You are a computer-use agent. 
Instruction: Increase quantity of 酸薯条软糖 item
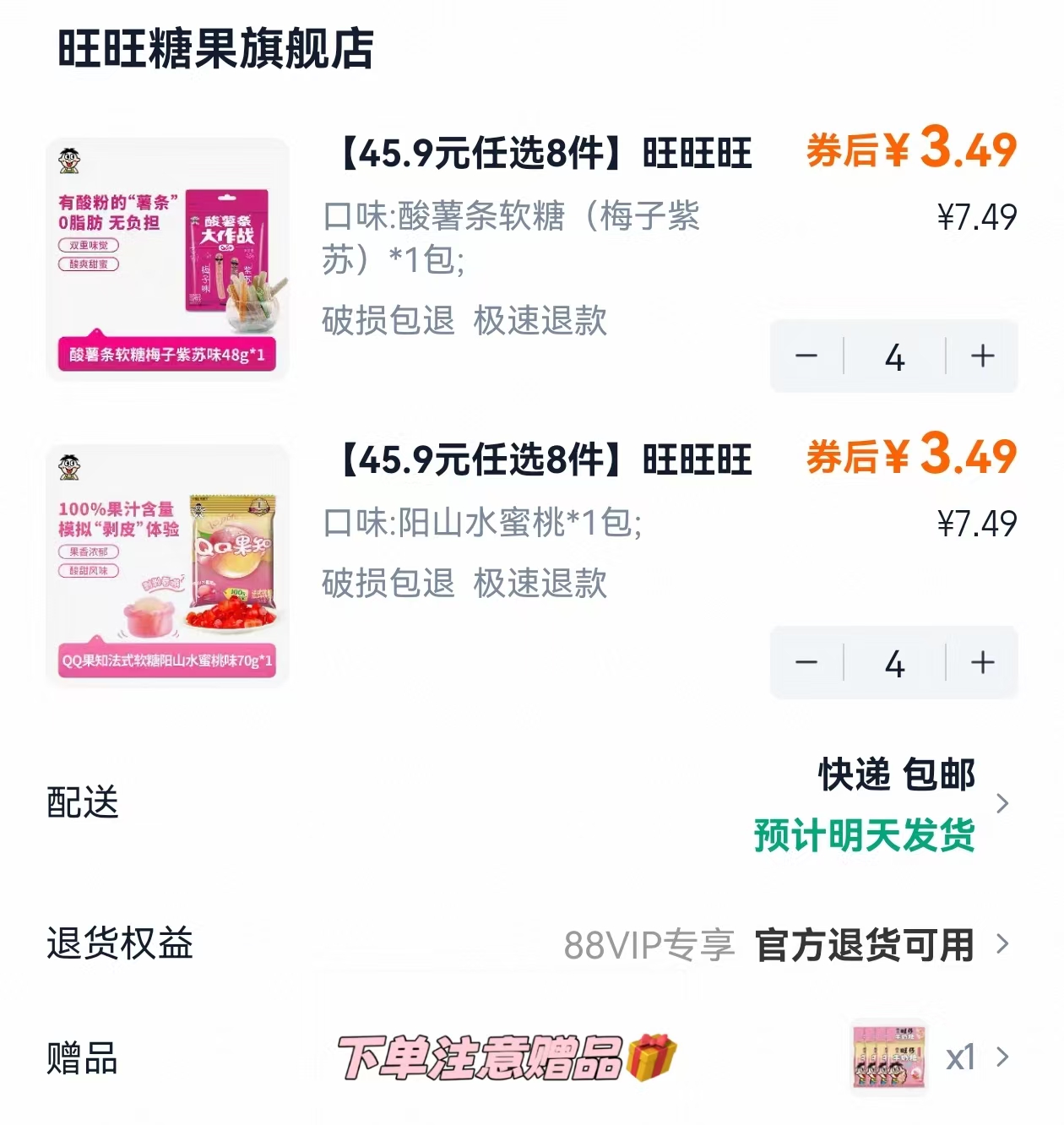(982, 356)
